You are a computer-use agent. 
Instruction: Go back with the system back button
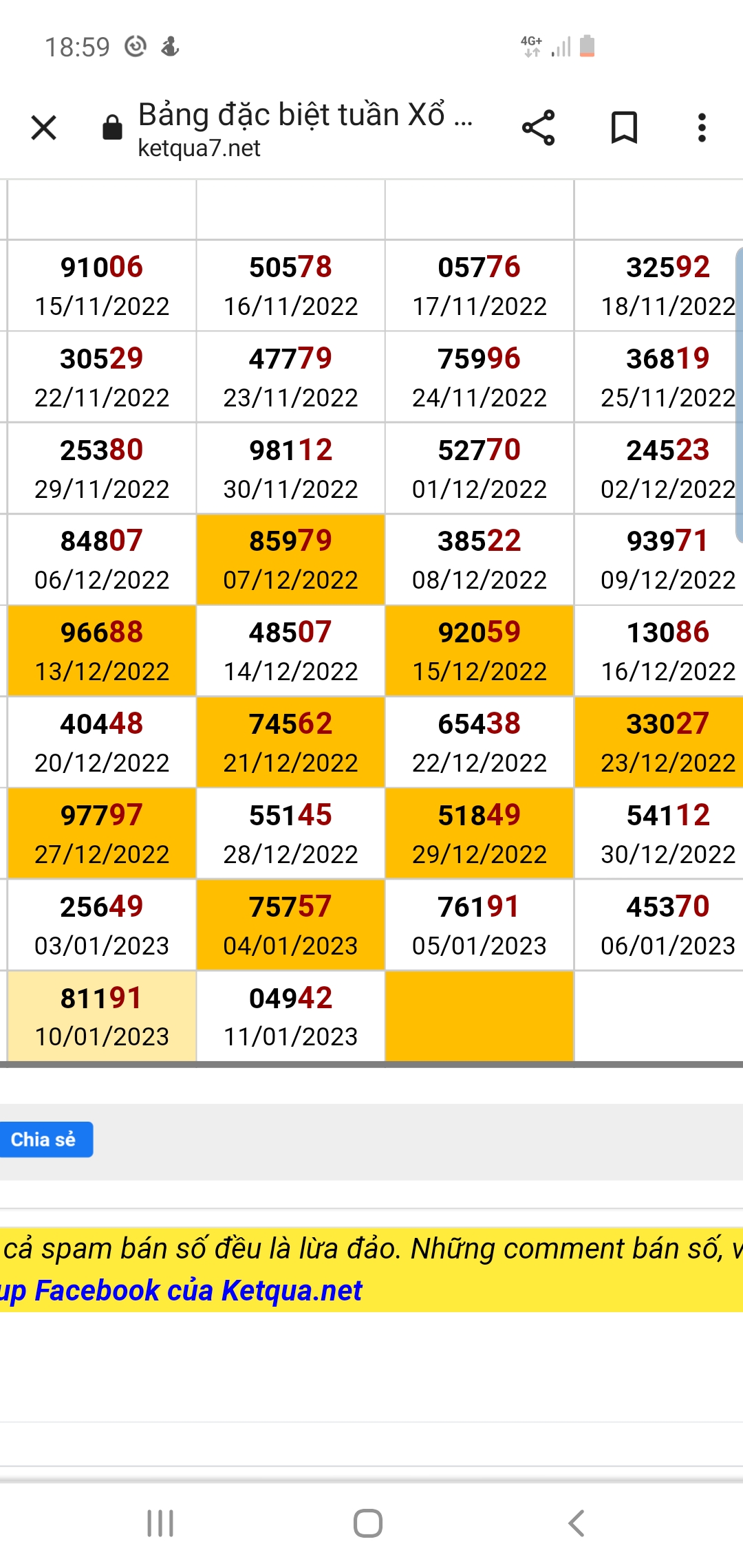click(577, 1523)
